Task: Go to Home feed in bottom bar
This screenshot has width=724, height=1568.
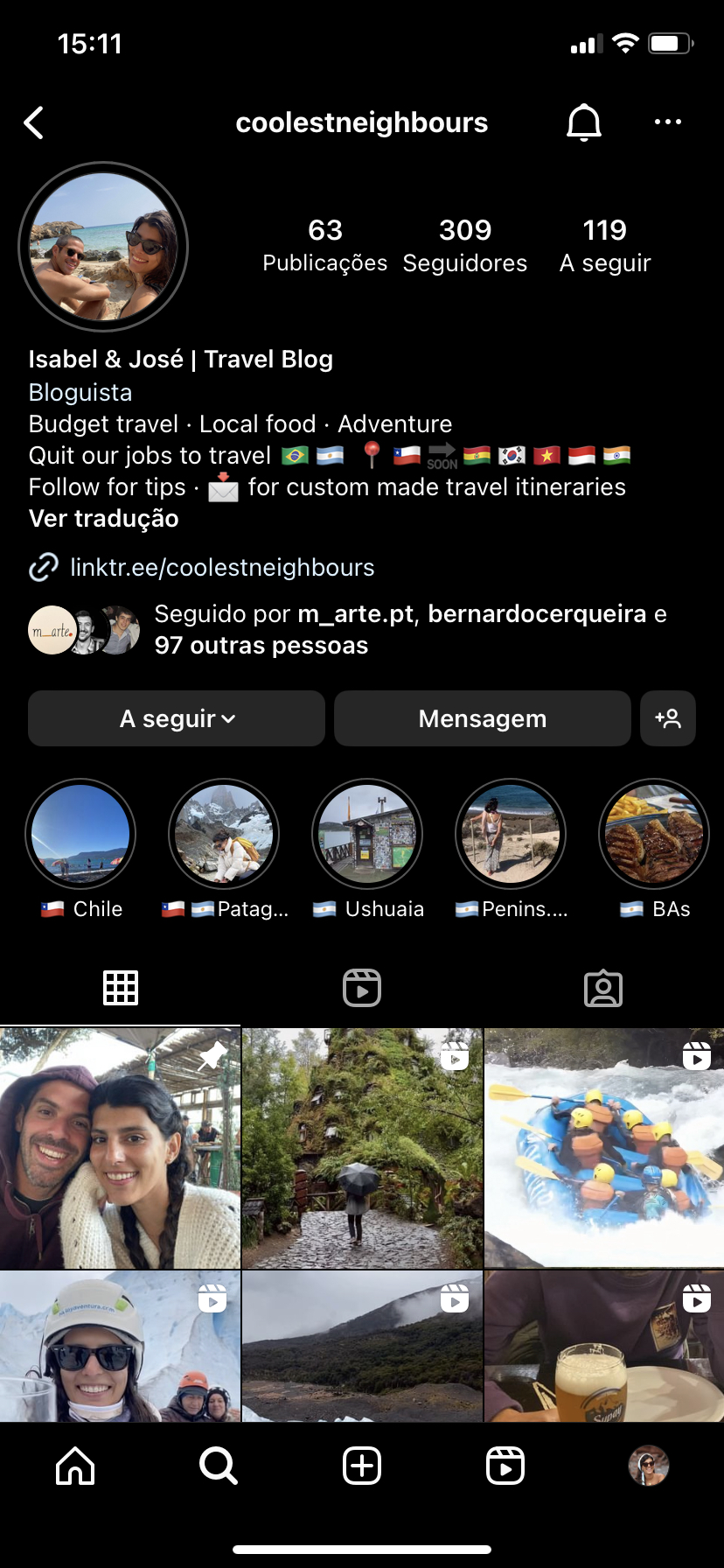Action: [75, 1465]
